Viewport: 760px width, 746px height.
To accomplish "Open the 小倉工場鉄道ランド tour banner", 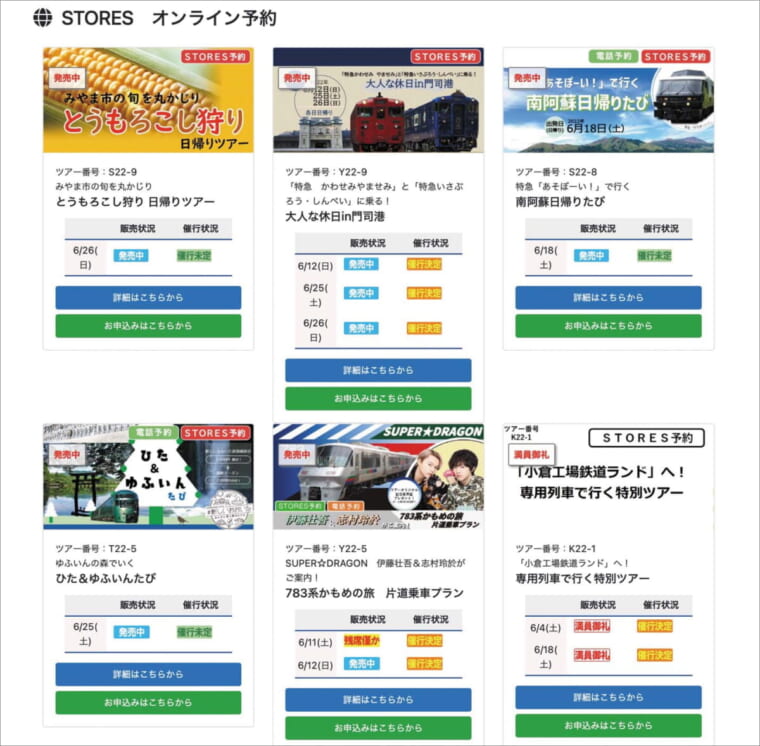I will pos(608,476).
